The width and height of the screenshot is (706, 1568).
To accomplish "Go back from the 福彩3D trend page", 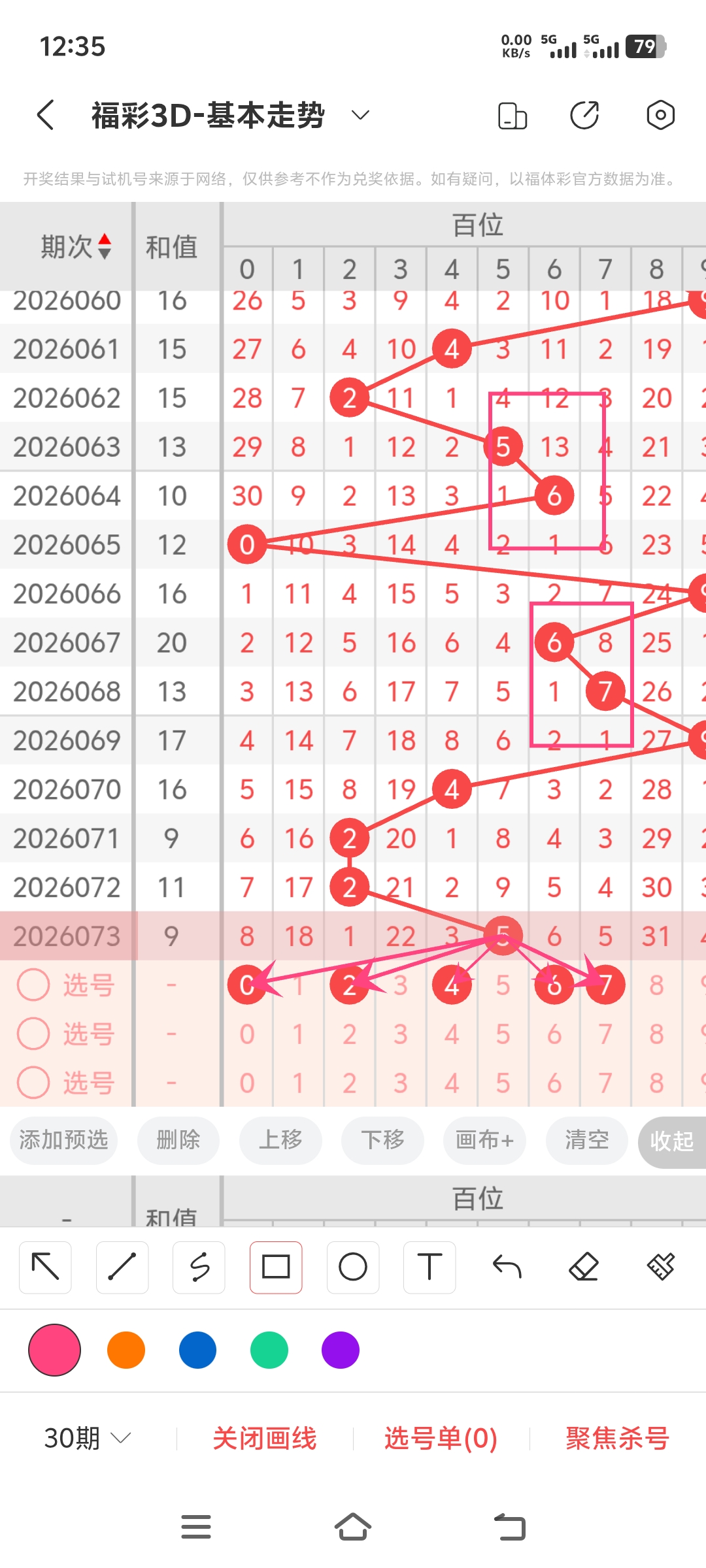I will [x=45, y=116].
